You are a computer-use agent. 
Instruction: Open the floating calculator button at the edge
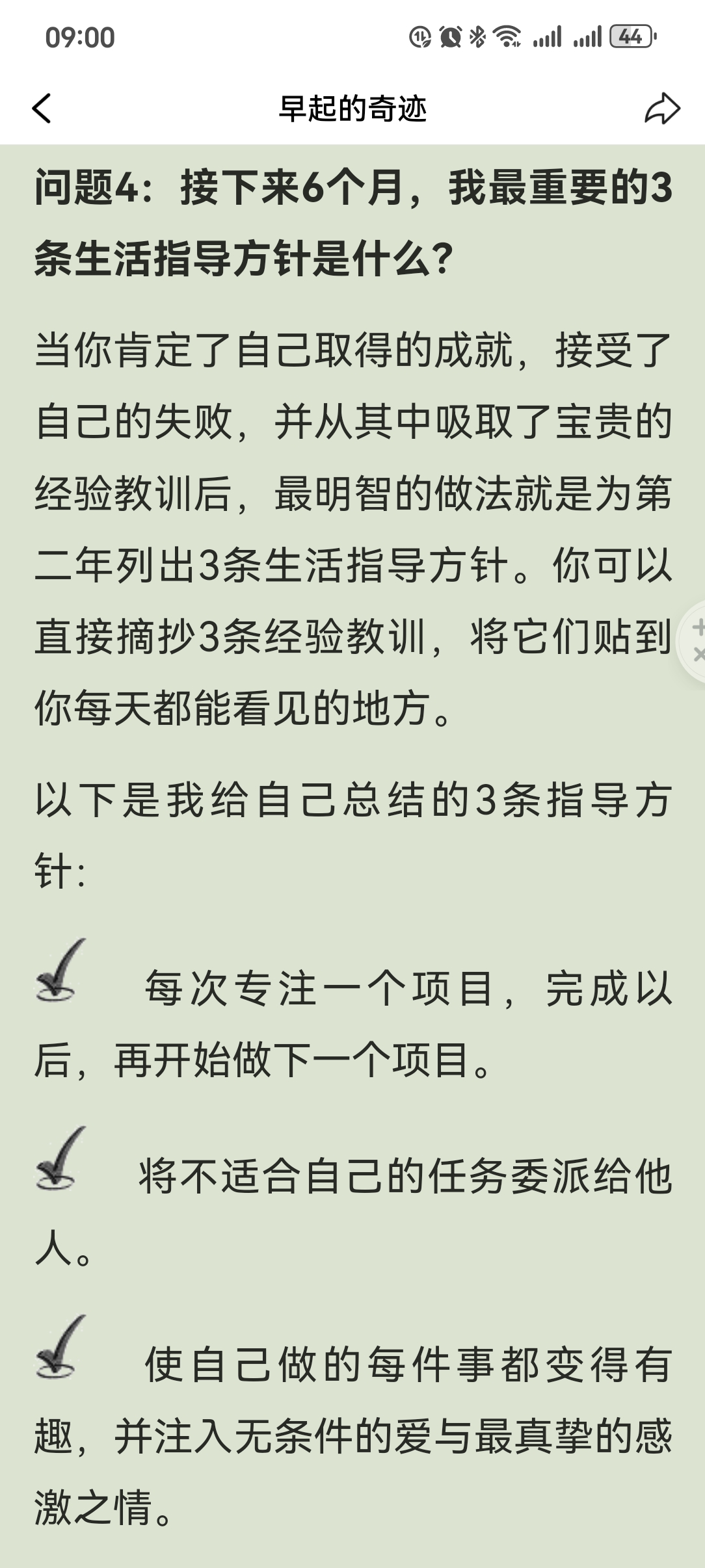[695, 640]
